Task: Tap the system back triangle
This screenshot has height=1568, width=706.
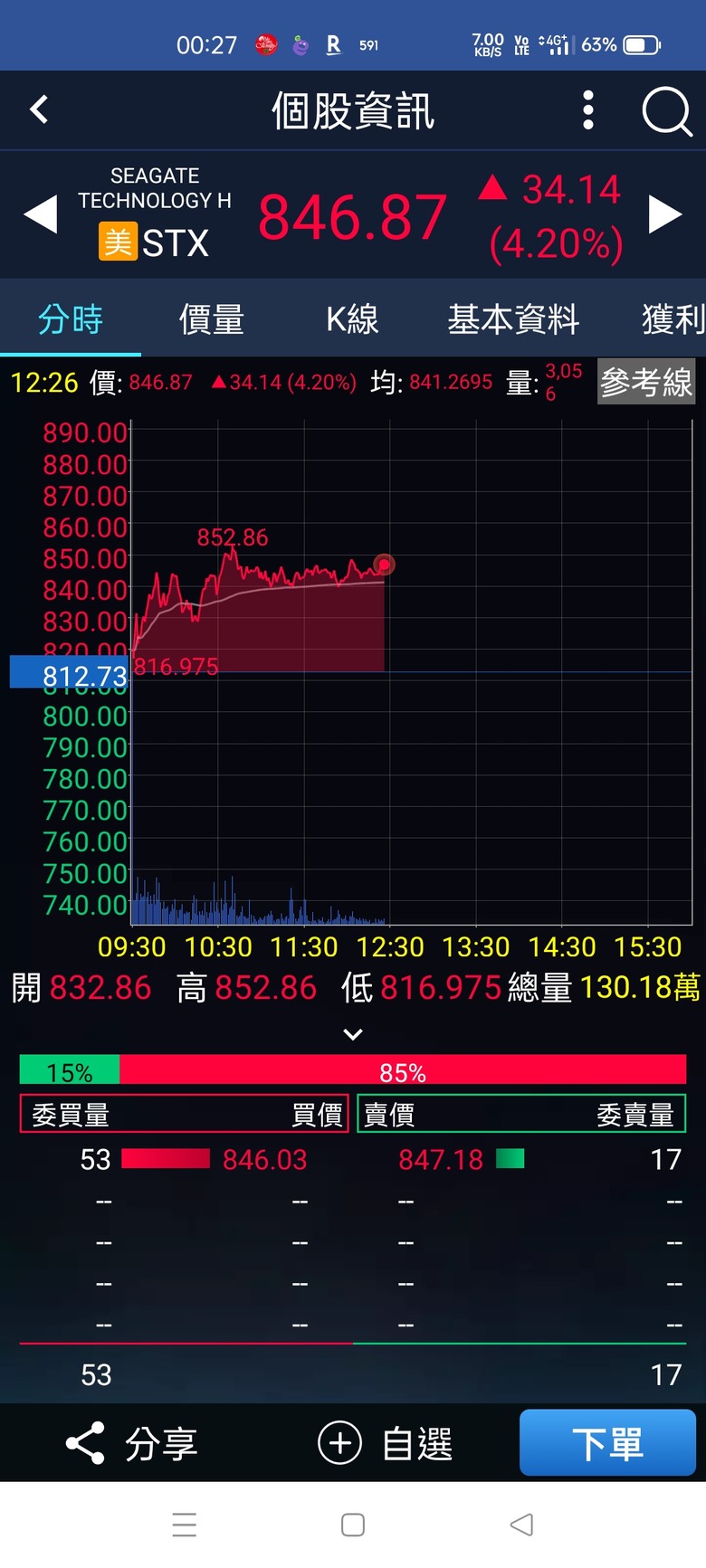Action: tap(521, 1525)
